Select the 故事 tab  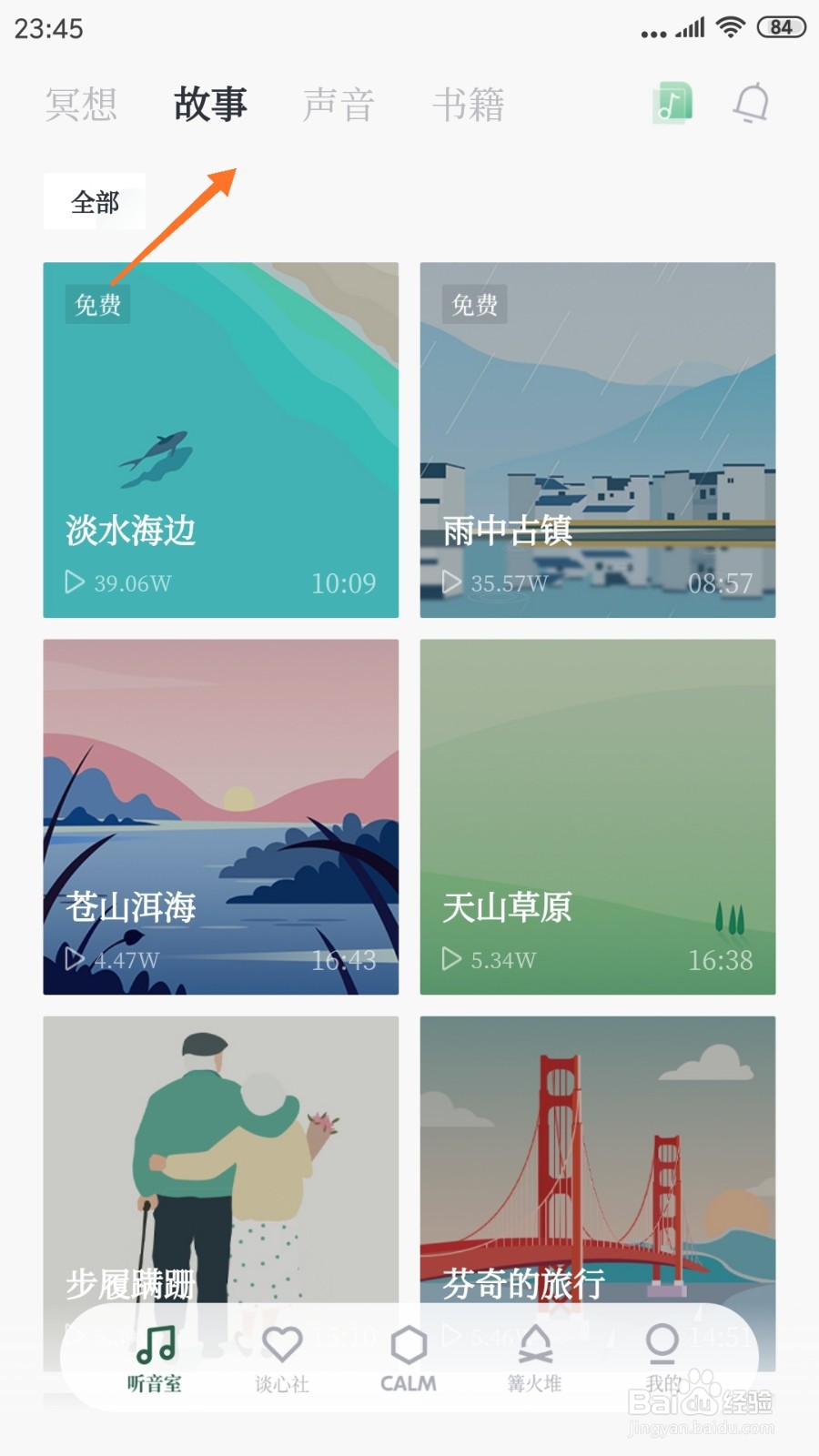click(x=210, y=105)
